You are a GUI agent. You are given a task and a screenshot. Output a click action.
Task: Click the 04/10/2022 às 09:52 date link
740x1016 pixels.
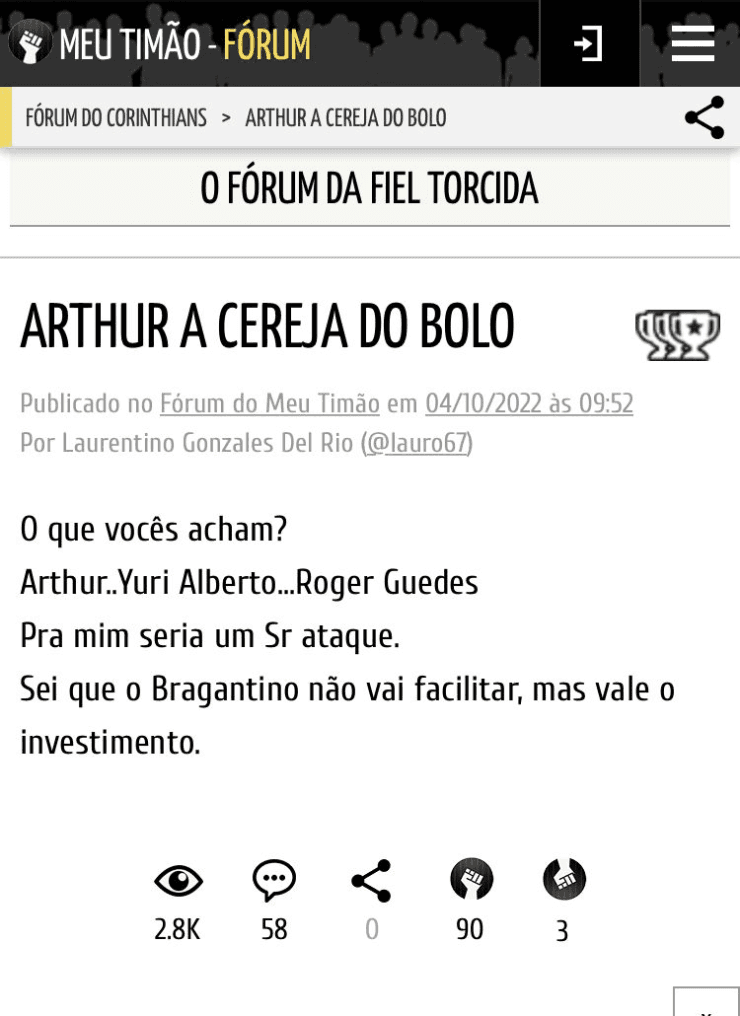pyautogui.click(x=529, y=404)
